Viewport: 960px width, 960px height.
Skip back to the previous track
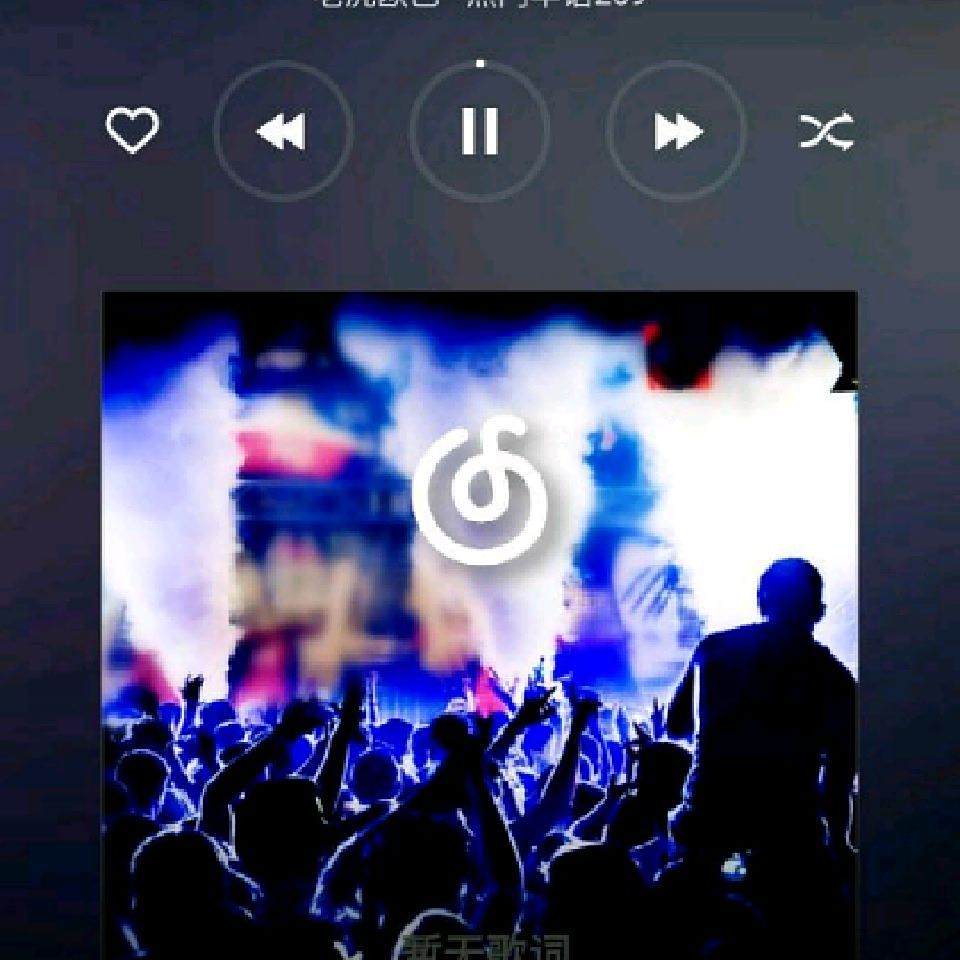tap(283, 131)
